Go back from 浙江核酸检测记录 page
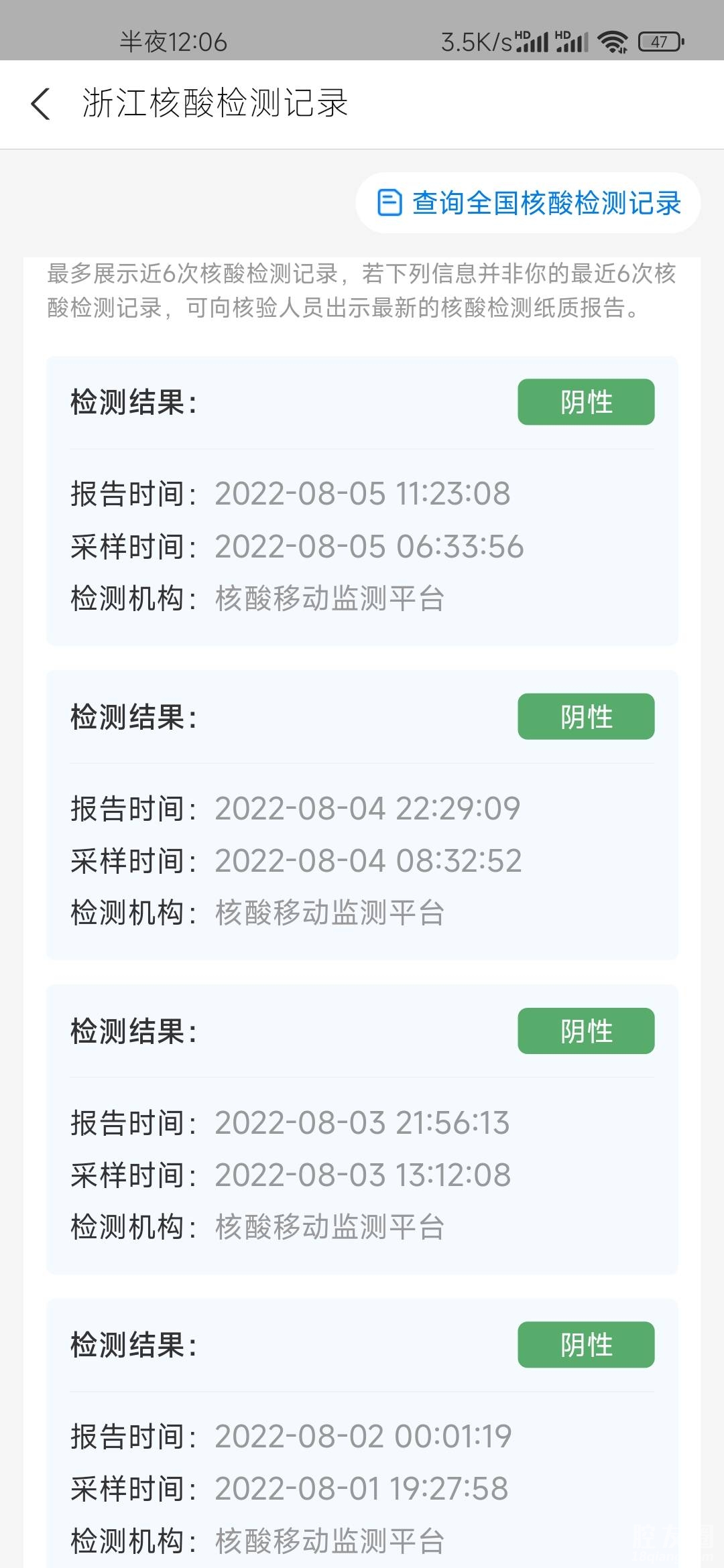The image size is (724, 1568). 40,105
